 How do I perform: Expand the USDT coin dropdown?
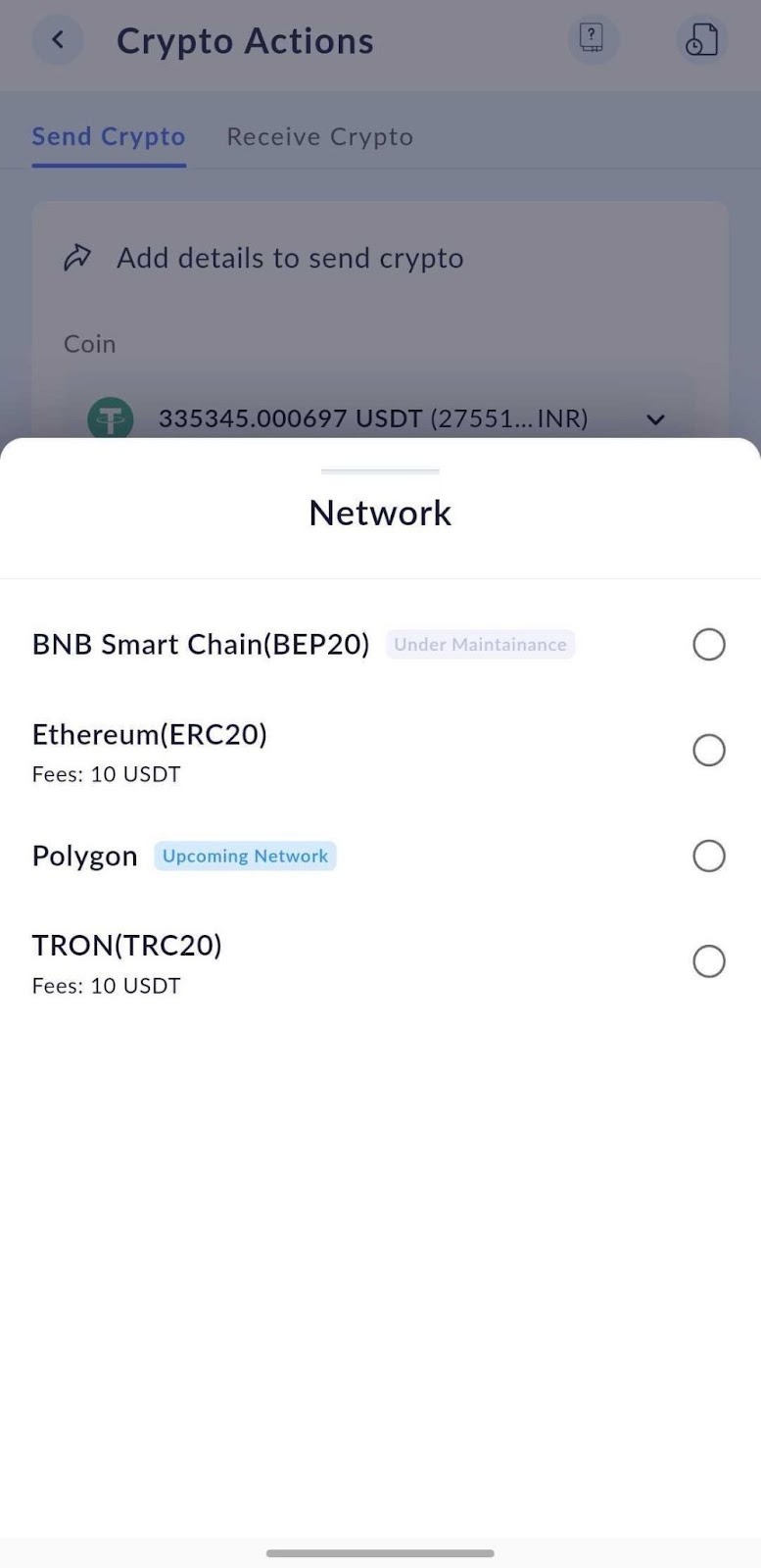tap(380, 418)
